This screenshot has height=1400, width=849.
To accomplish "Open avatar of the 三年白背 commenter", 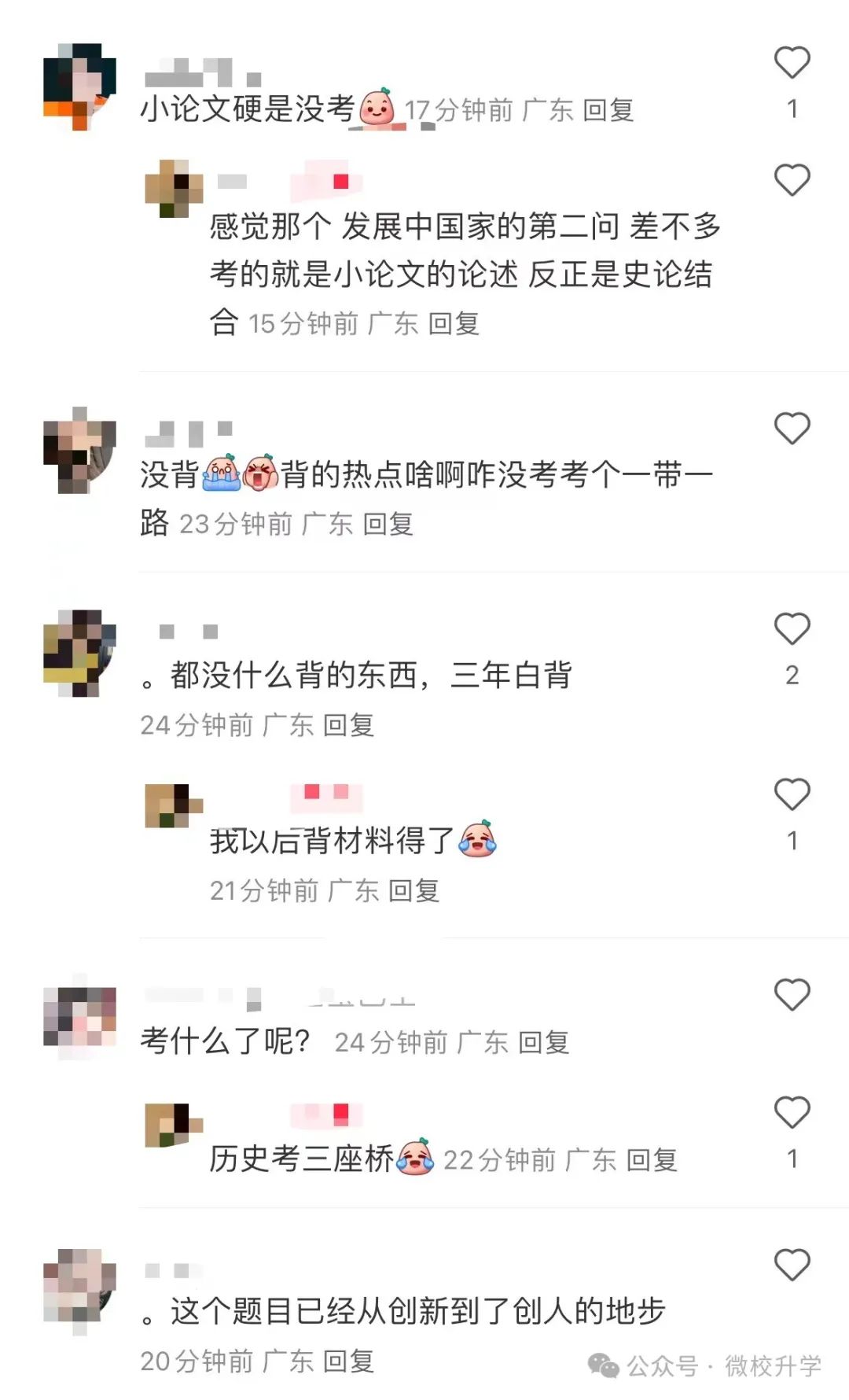I will pyautogui.click(x=79, y=653).
